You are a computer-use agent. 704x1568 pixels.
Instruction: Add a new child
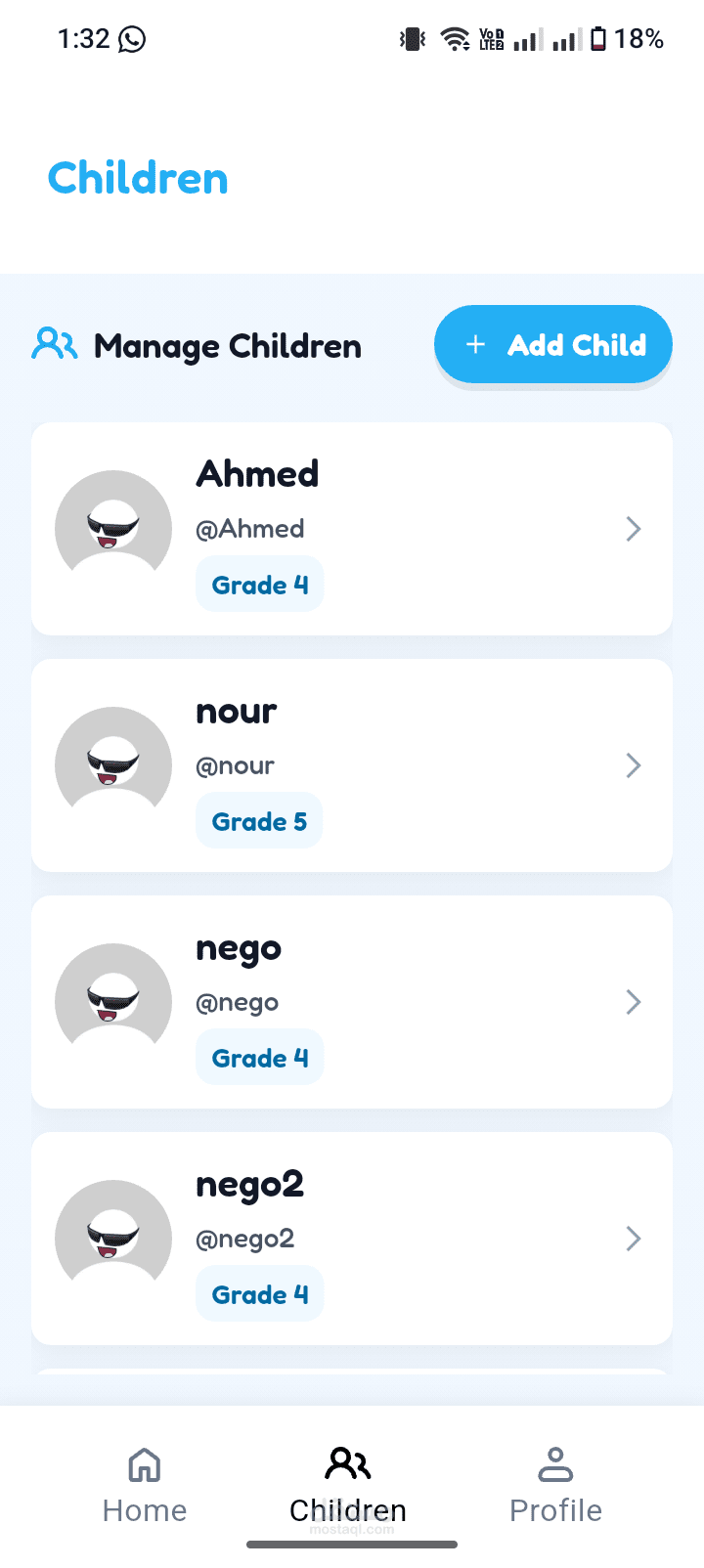tap(553, 345)
